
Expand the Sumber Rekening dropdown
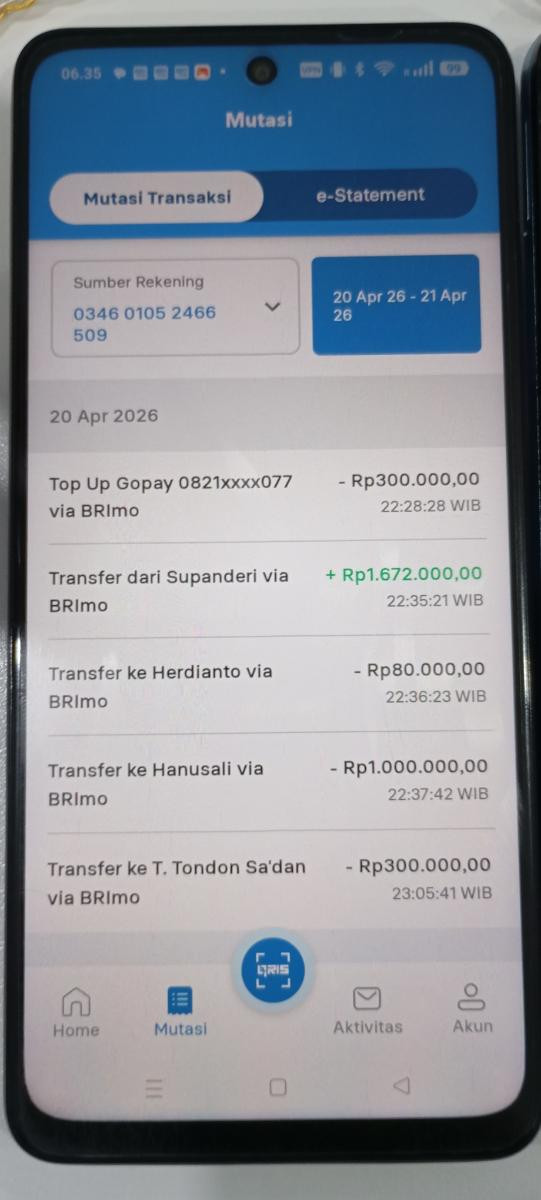coord(176,307)
